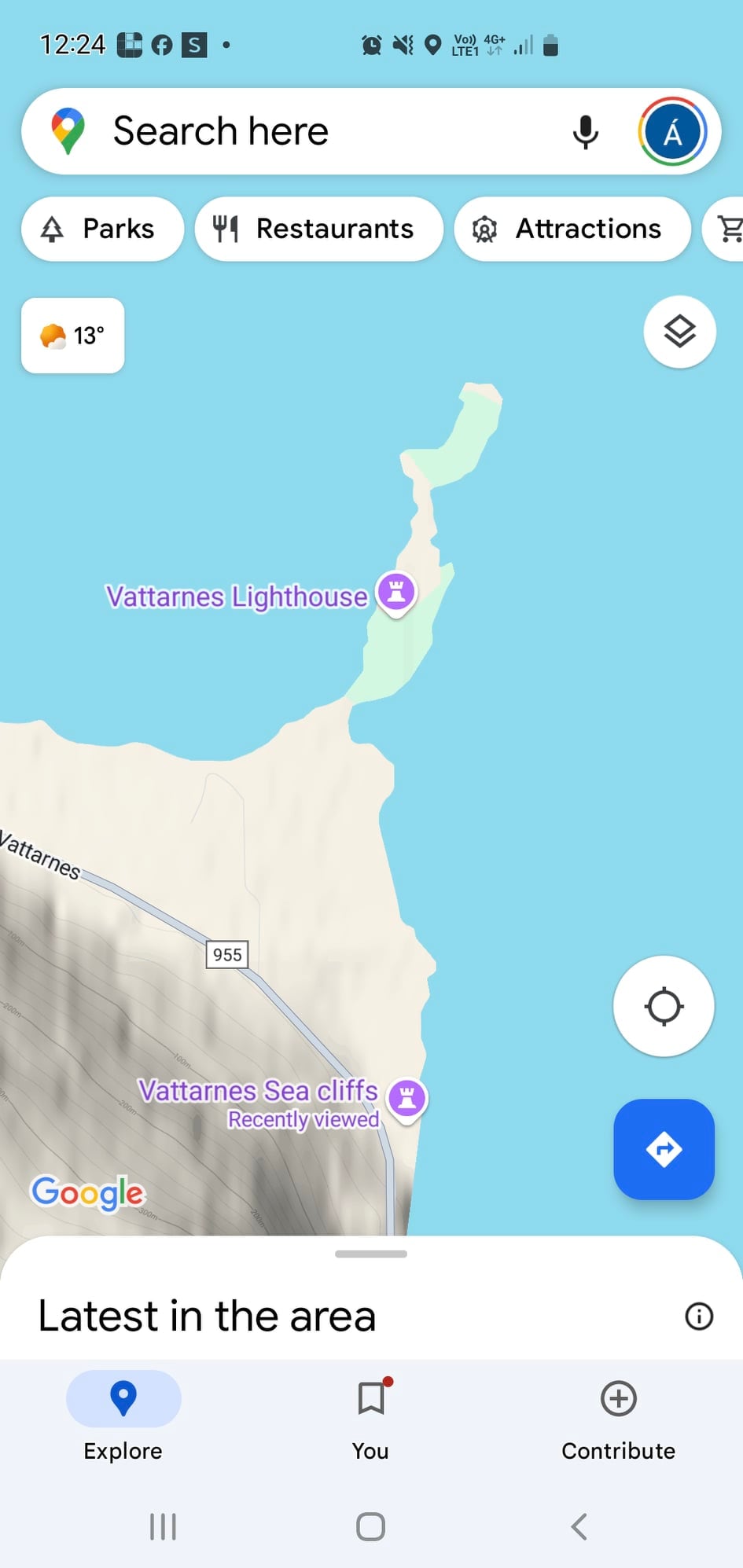
Task: Select the Restaurants chip
Action: click(318, 229)
